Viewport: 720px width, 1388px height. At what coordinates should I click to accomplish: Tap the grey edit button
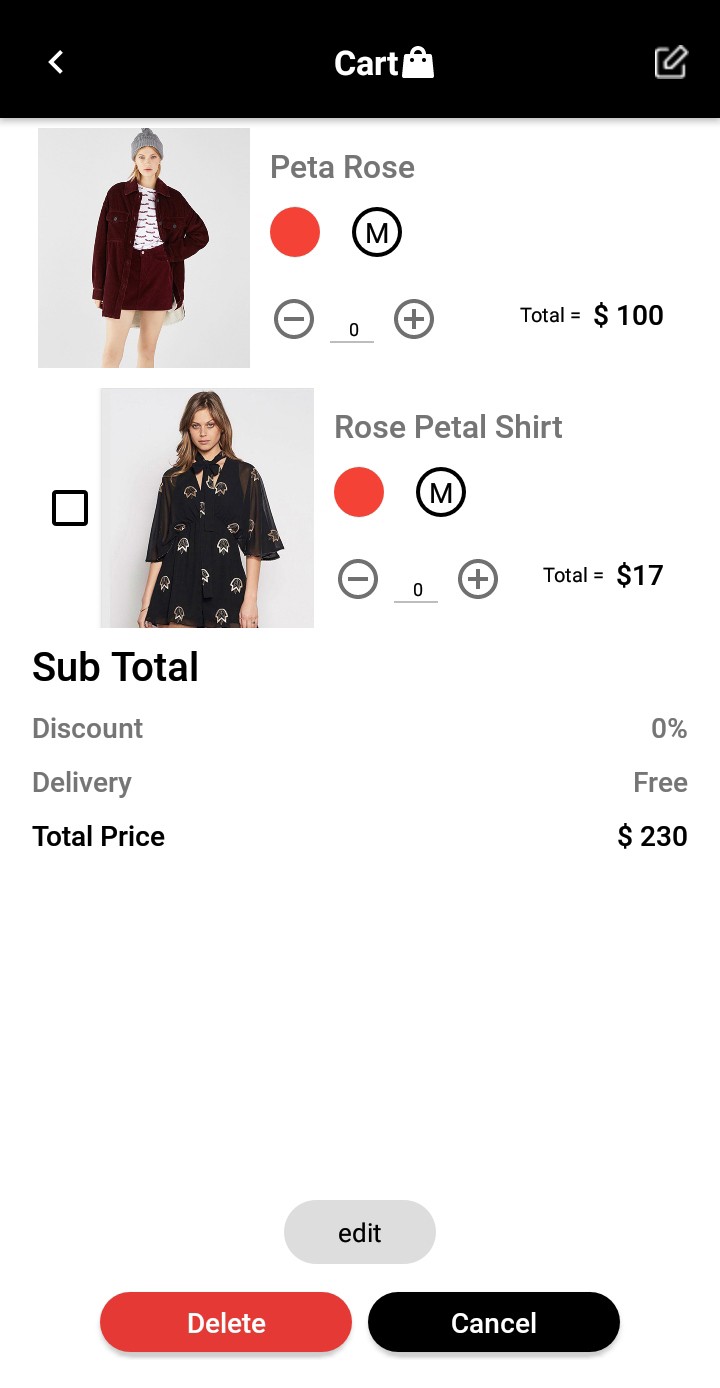(360, 1232)
